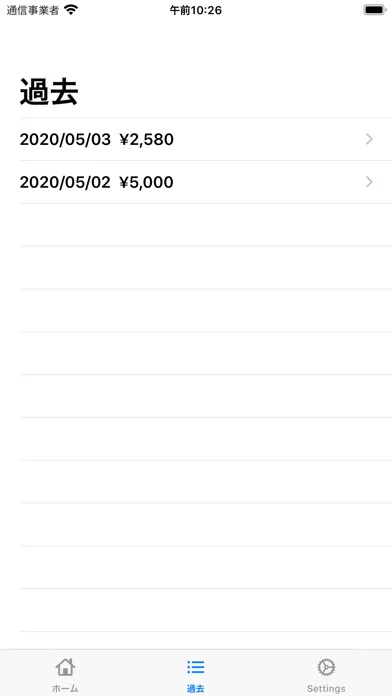392x696 pixels.
Task: Open the 2020/05/02 ¥5,000 entry
Action: pos(196,182)
